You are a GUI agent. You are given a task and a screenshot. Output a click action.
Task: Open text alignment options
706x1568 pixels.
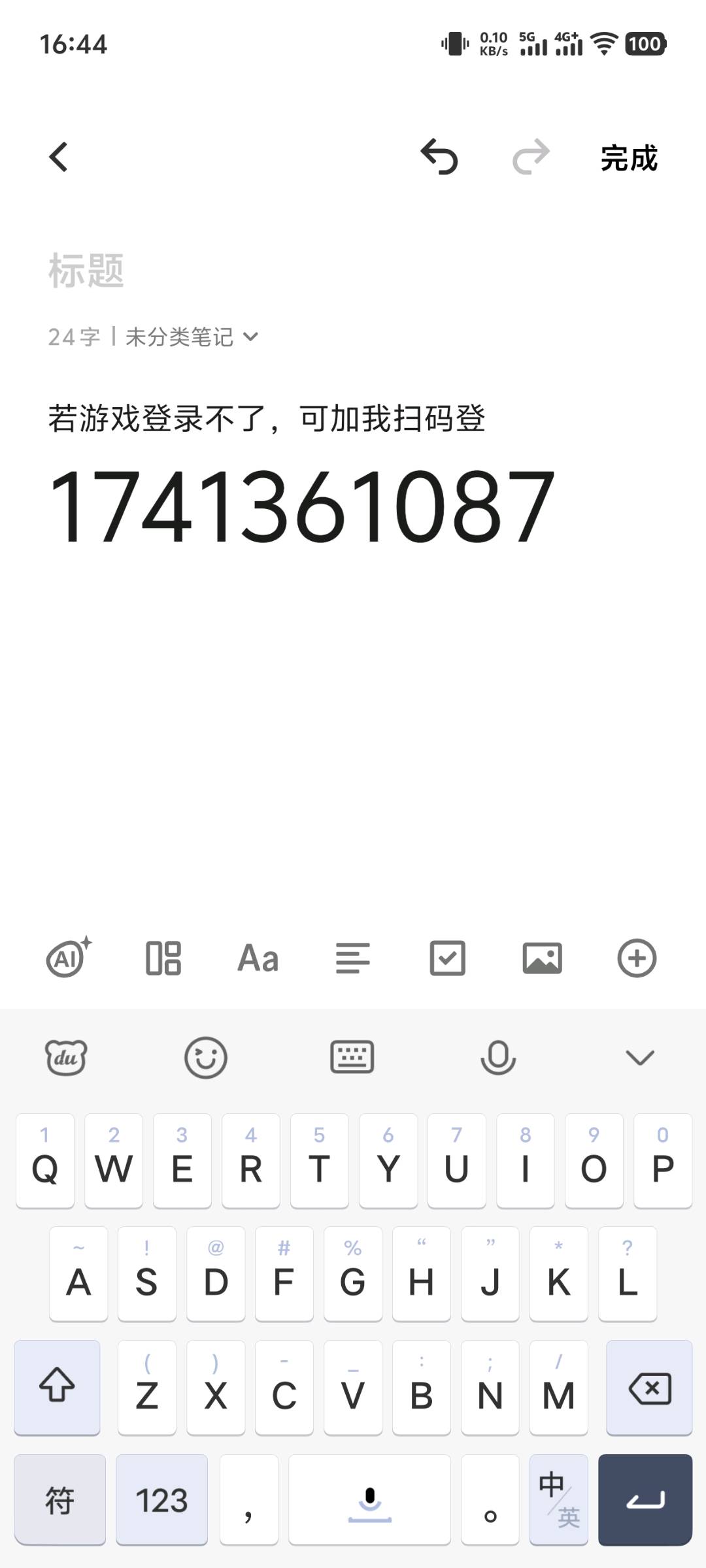click(x=353, y=958)
